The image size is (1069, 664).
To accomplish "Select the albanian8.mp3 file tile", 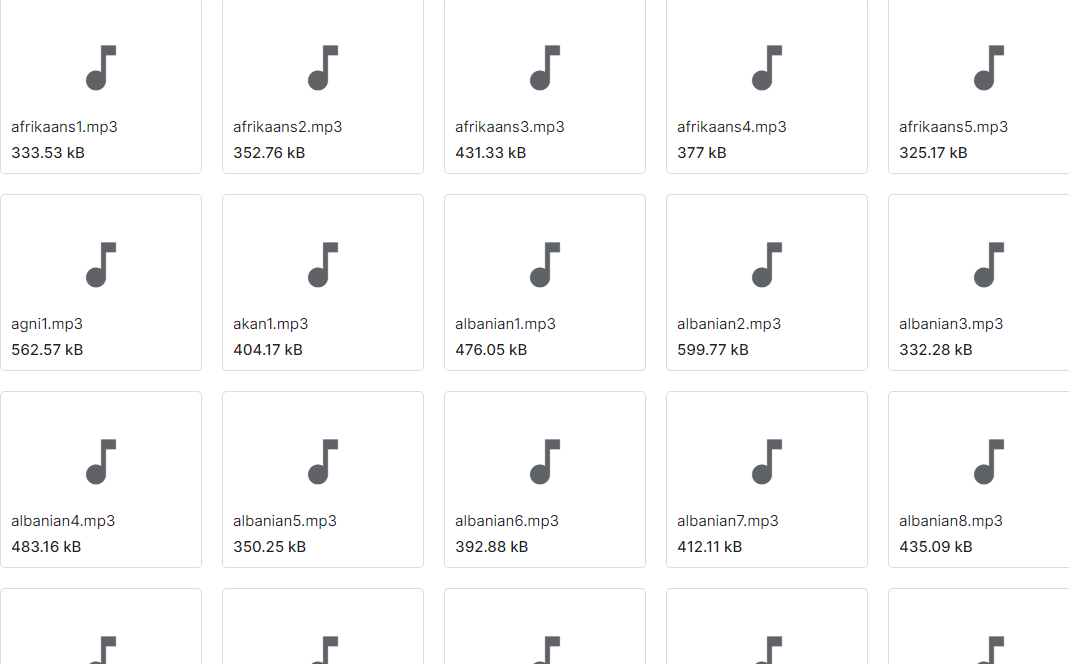I will click(980, 479).
